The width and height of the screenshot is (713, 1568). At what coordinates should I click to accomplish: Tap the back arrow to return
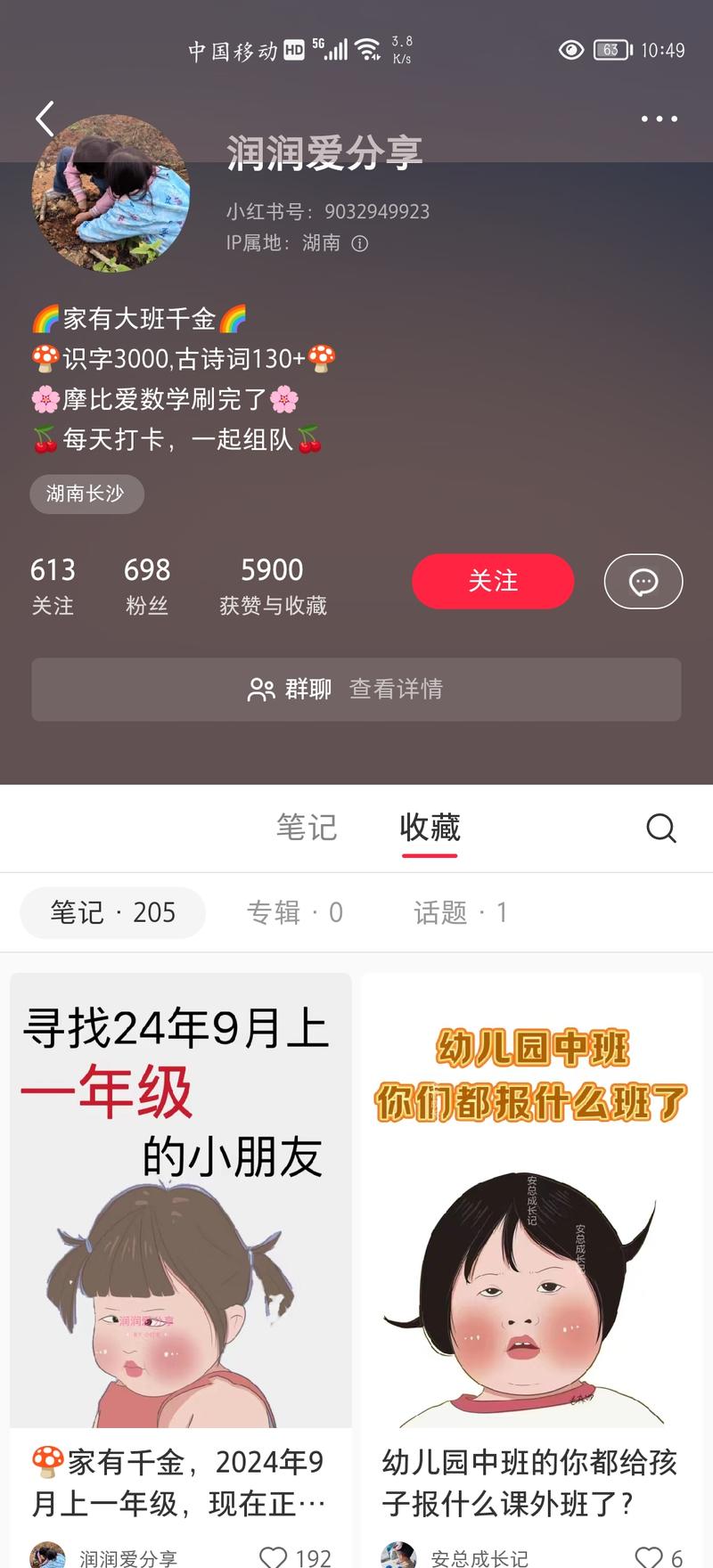pos(45,117)
